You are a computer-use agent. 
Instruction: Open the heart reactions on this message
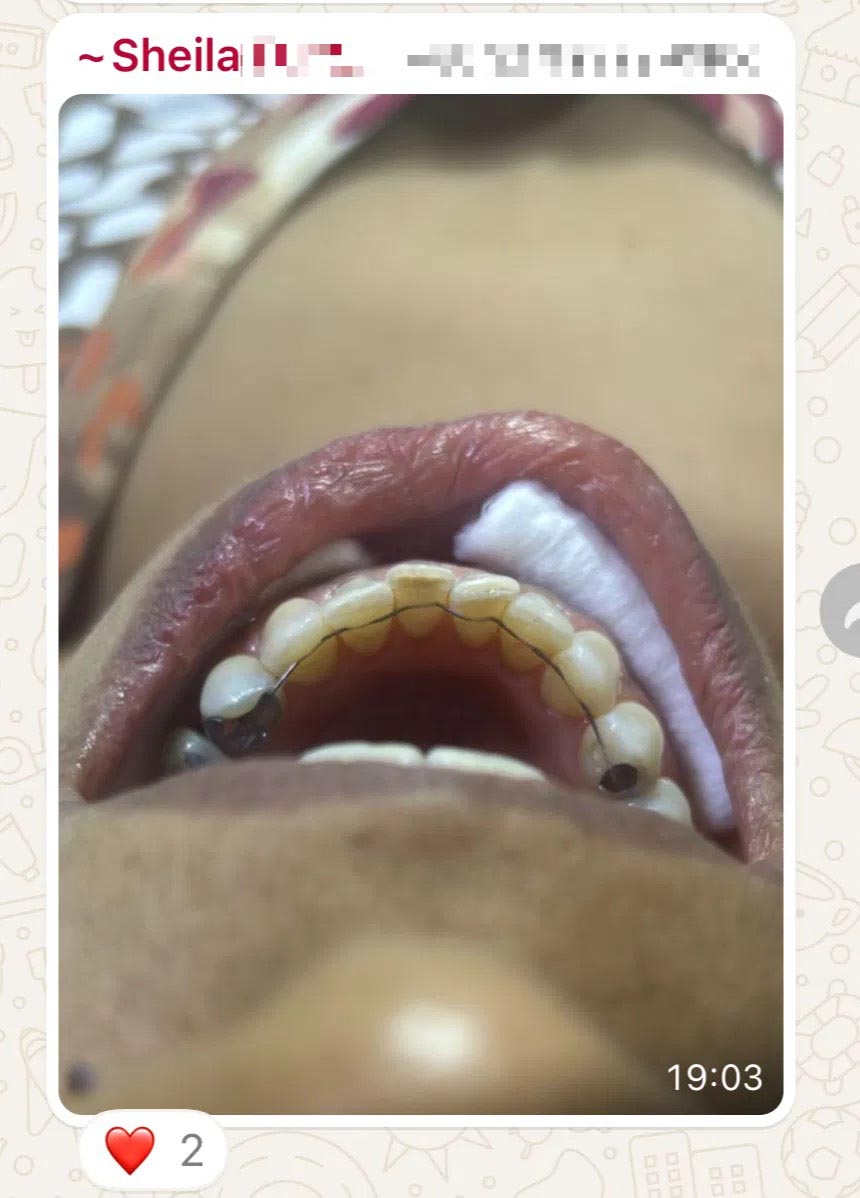[x=152, y=1150]
